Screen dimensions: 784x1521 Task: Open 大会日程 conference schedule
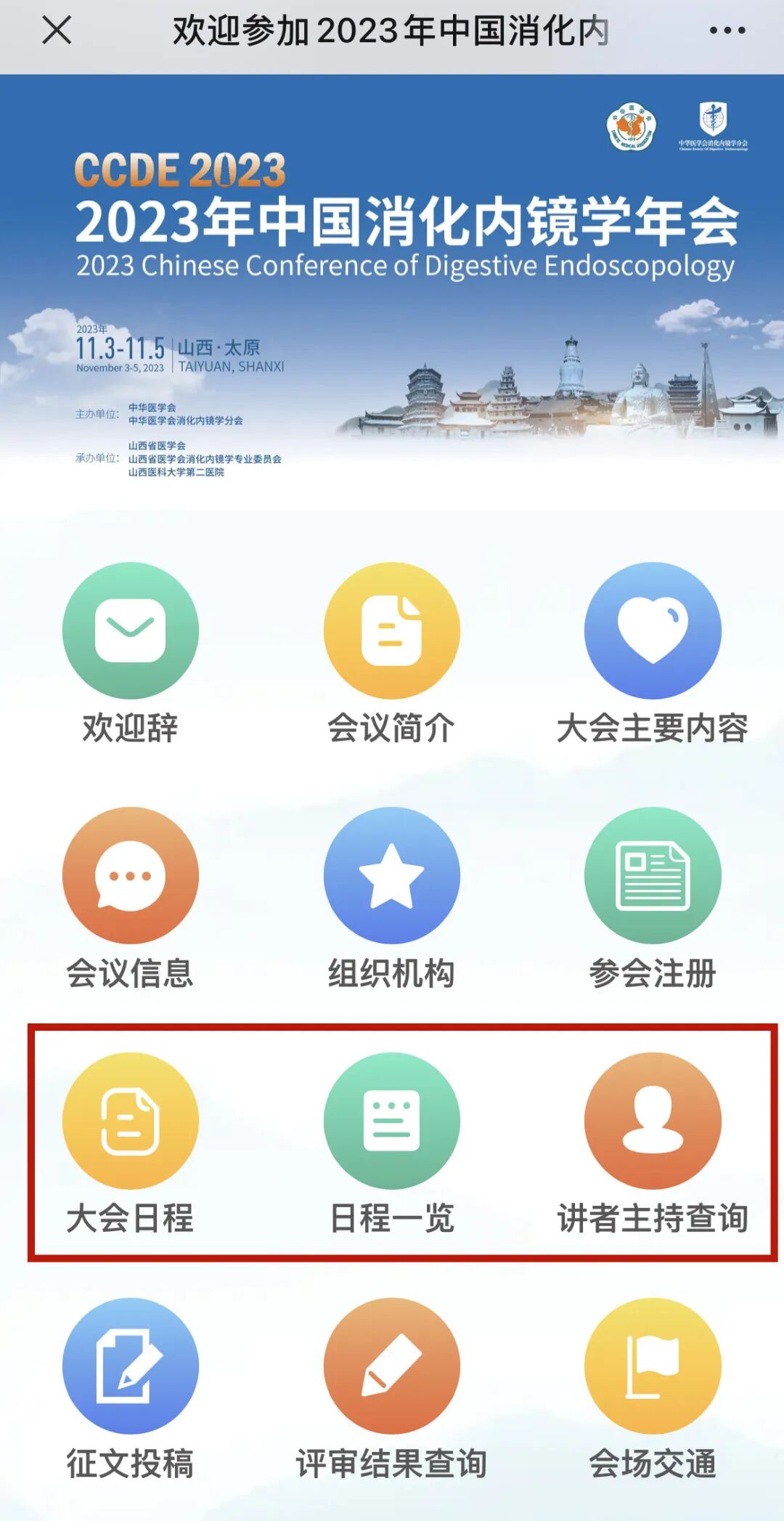click(131, 1121)
